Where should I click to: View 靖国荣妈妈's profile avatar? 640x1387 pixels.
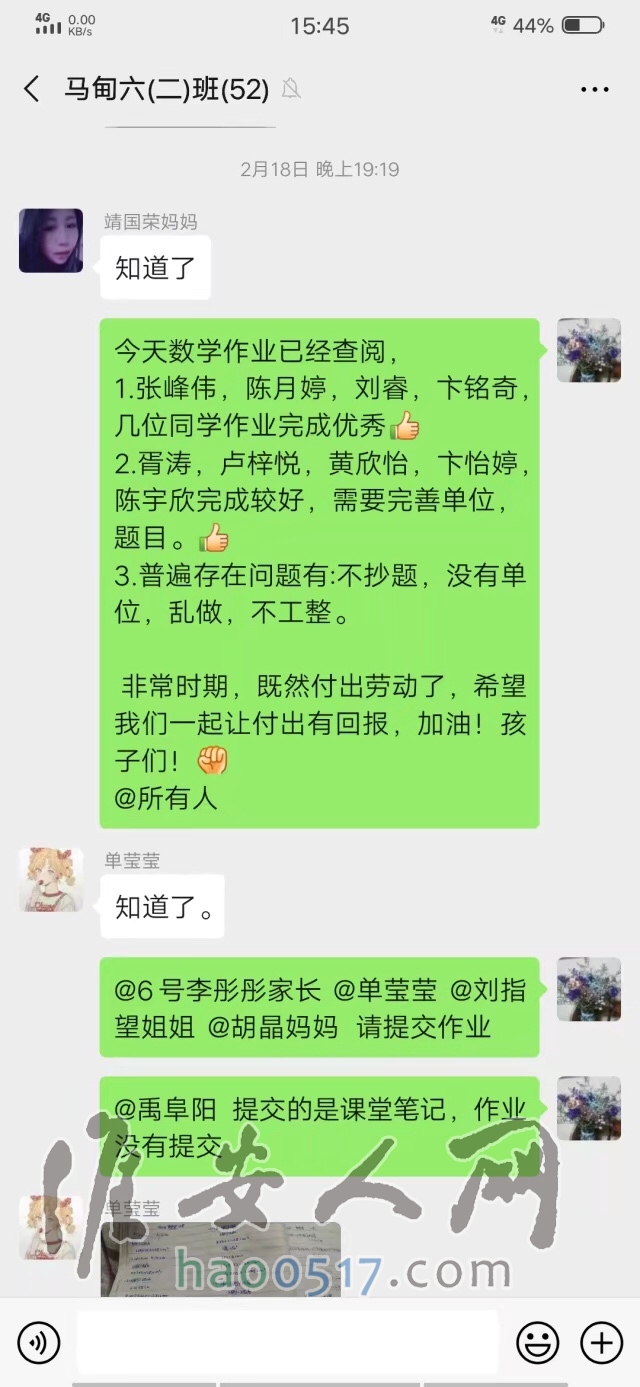51,241
